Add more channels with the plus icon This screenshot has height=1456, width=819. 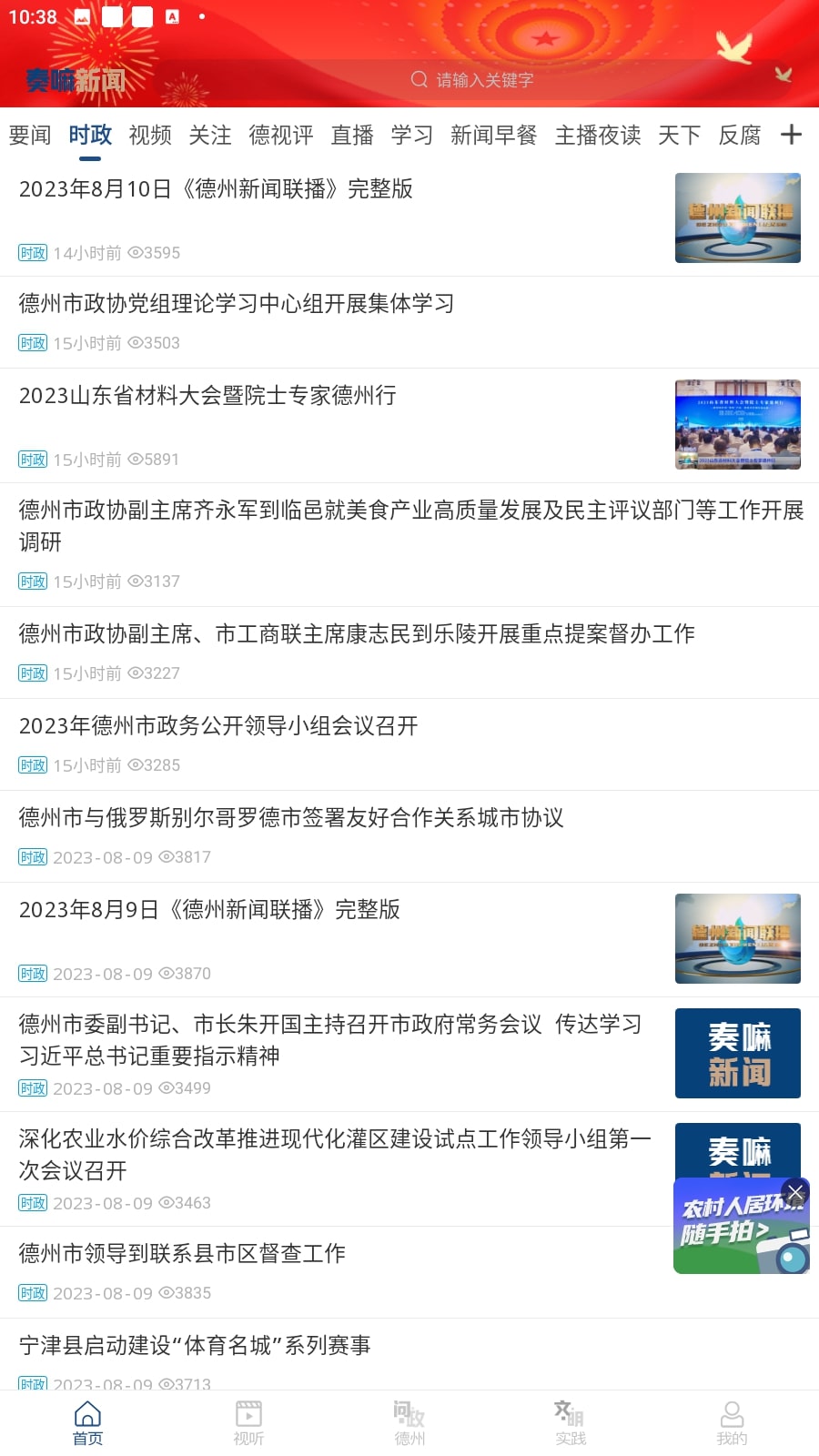pos(791,135)
